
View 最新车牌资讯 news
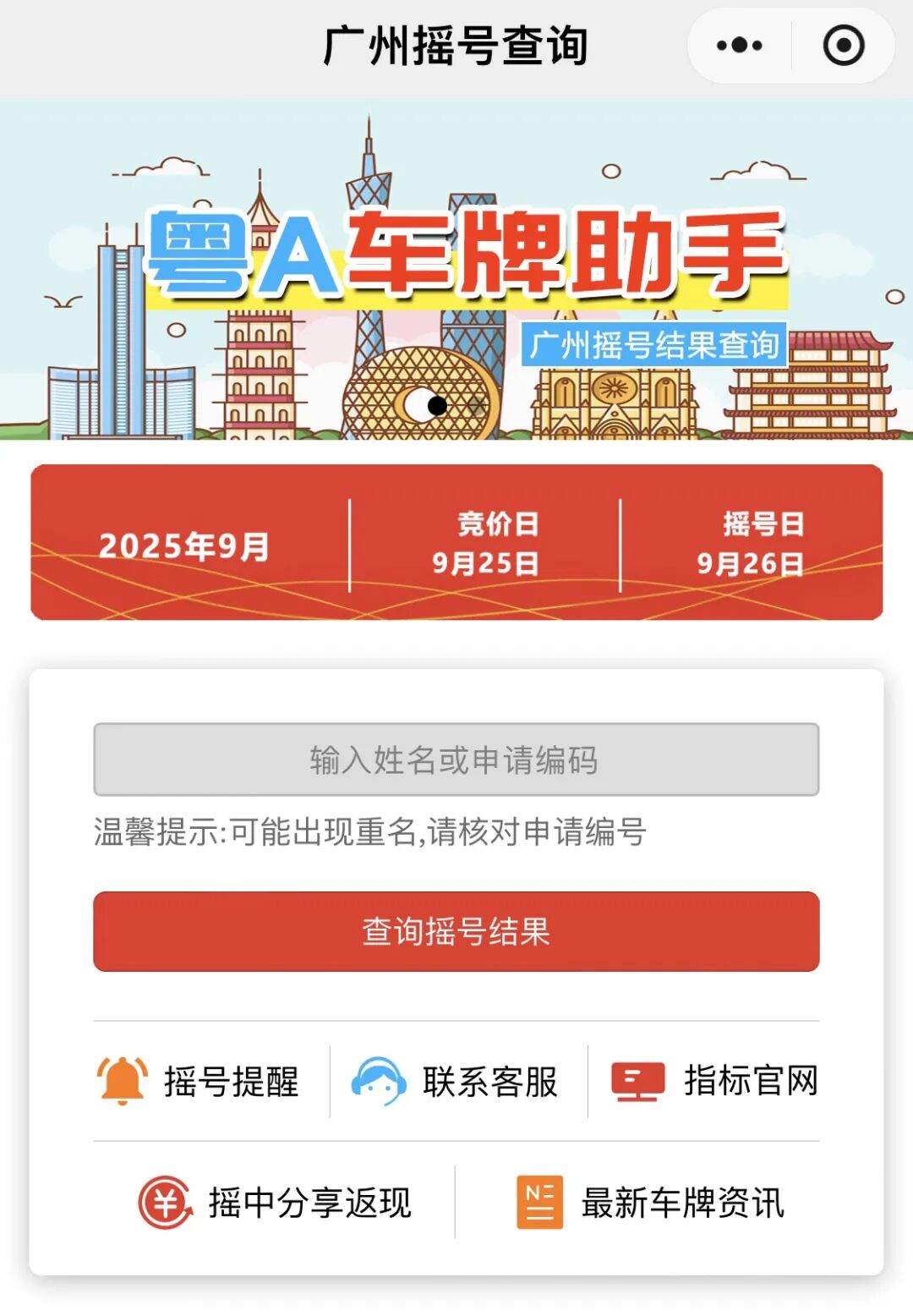(650, 1202)
